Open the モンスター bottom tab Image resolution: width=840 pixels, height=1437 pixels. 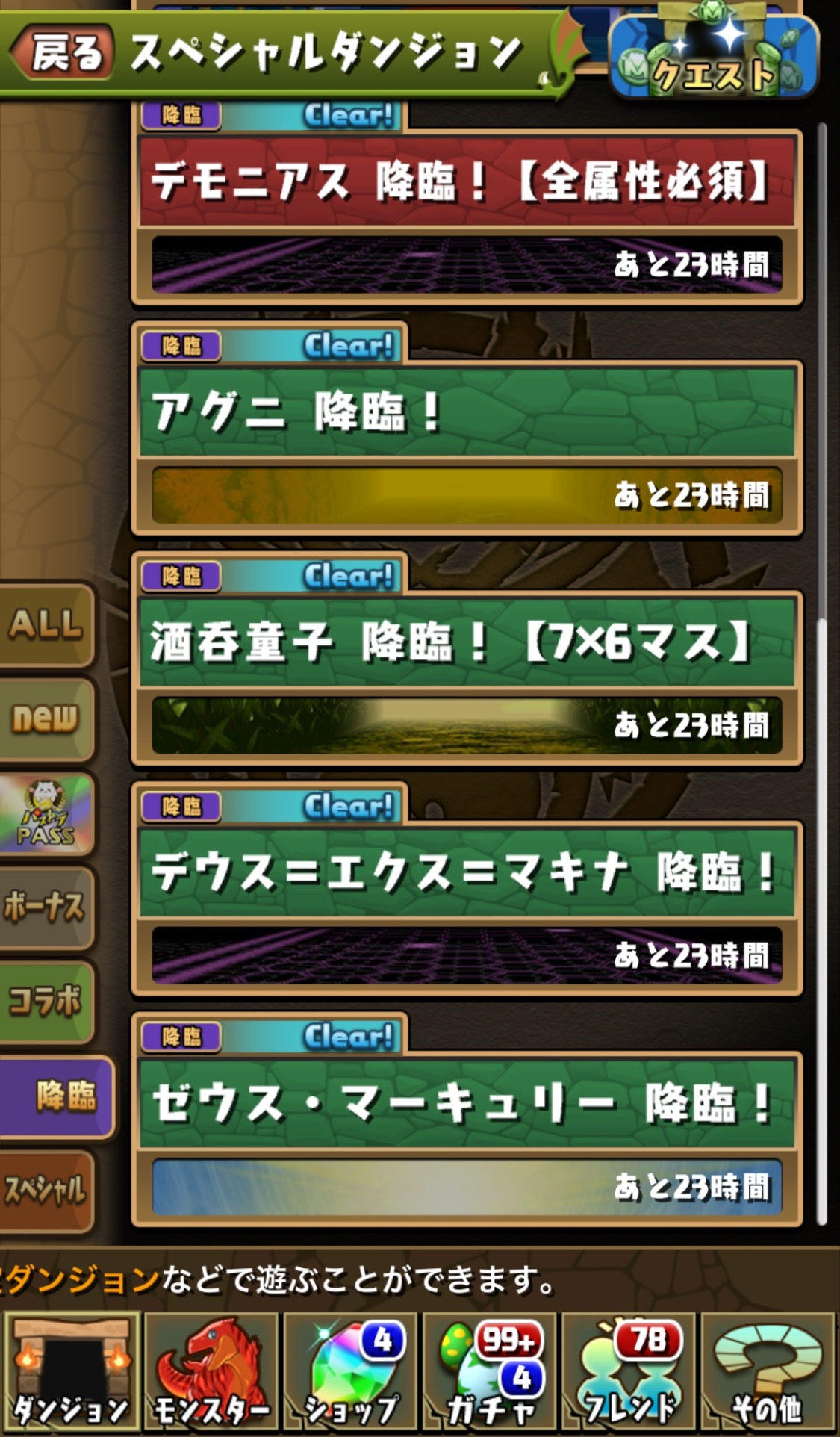(211, 1373)
